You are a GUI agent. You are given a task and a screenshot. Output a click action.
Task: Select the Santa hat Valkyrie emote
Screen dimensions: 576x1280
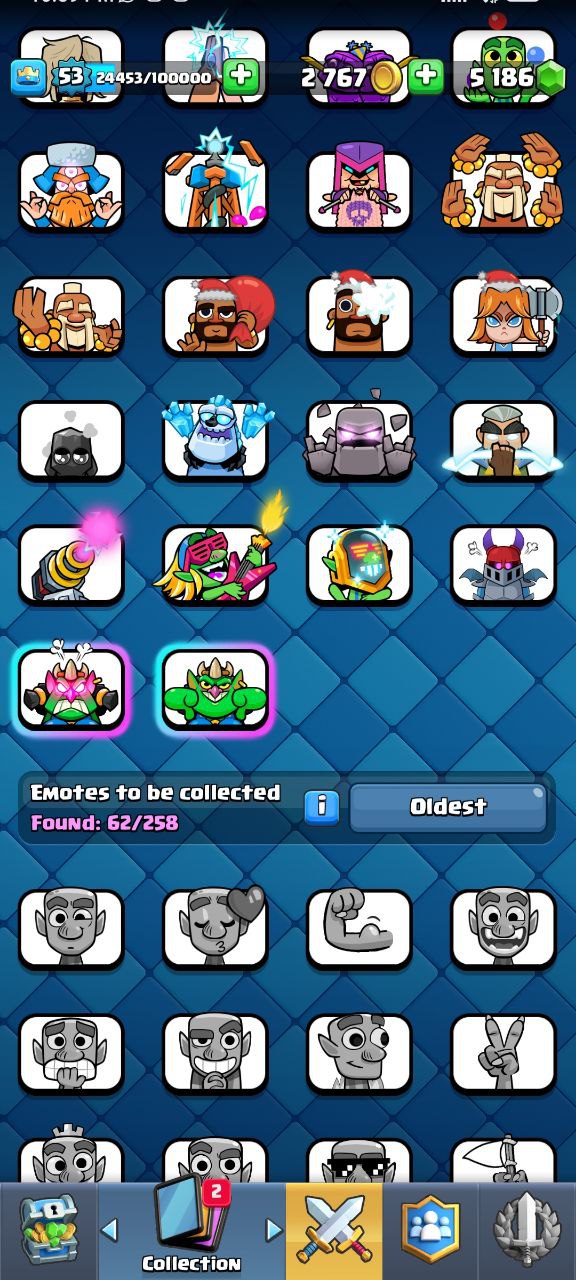[503, 315]
